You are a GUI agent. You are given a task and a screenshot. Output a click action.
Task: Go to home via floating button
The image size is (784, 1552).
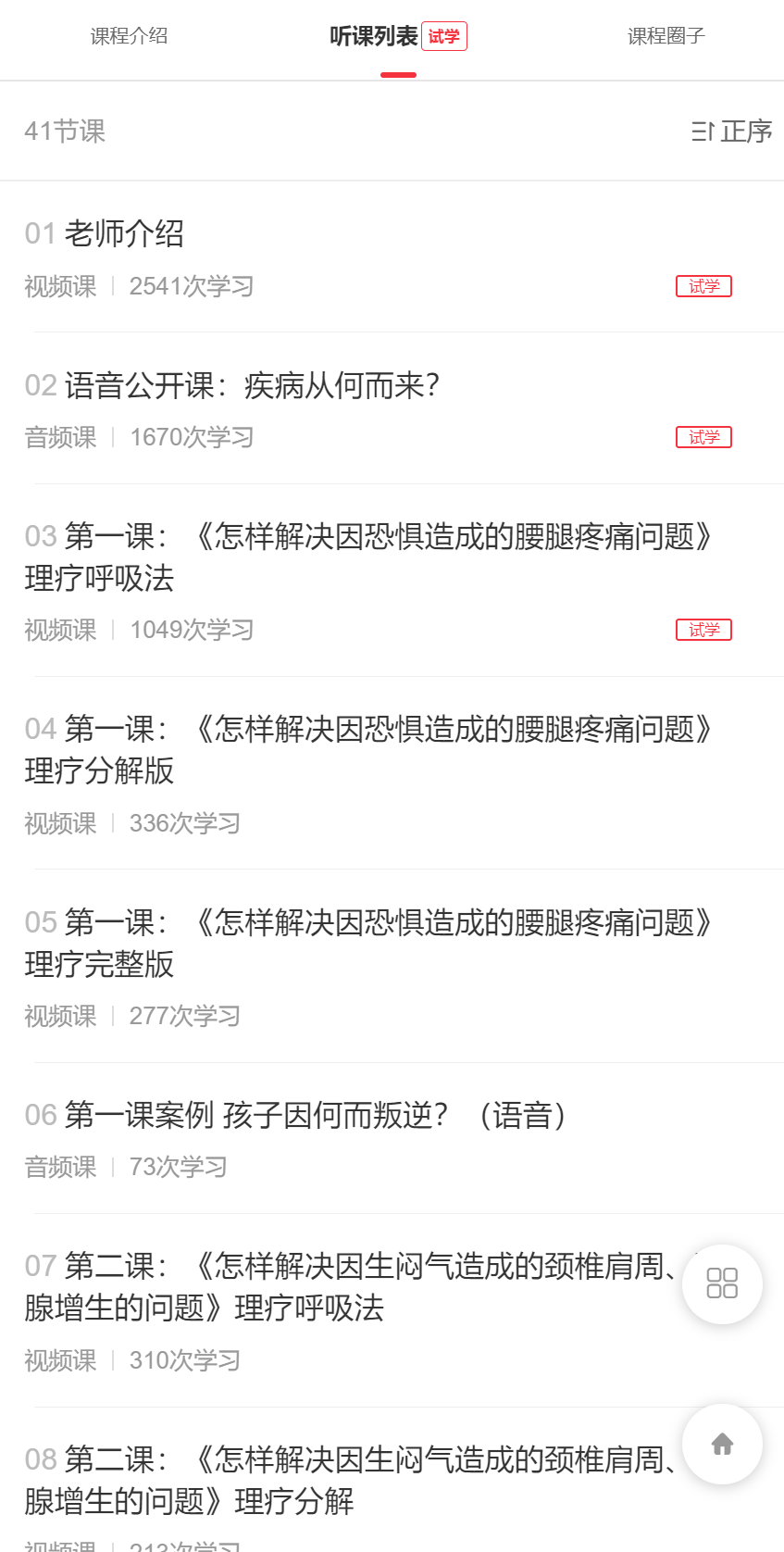coord(722,1444)
